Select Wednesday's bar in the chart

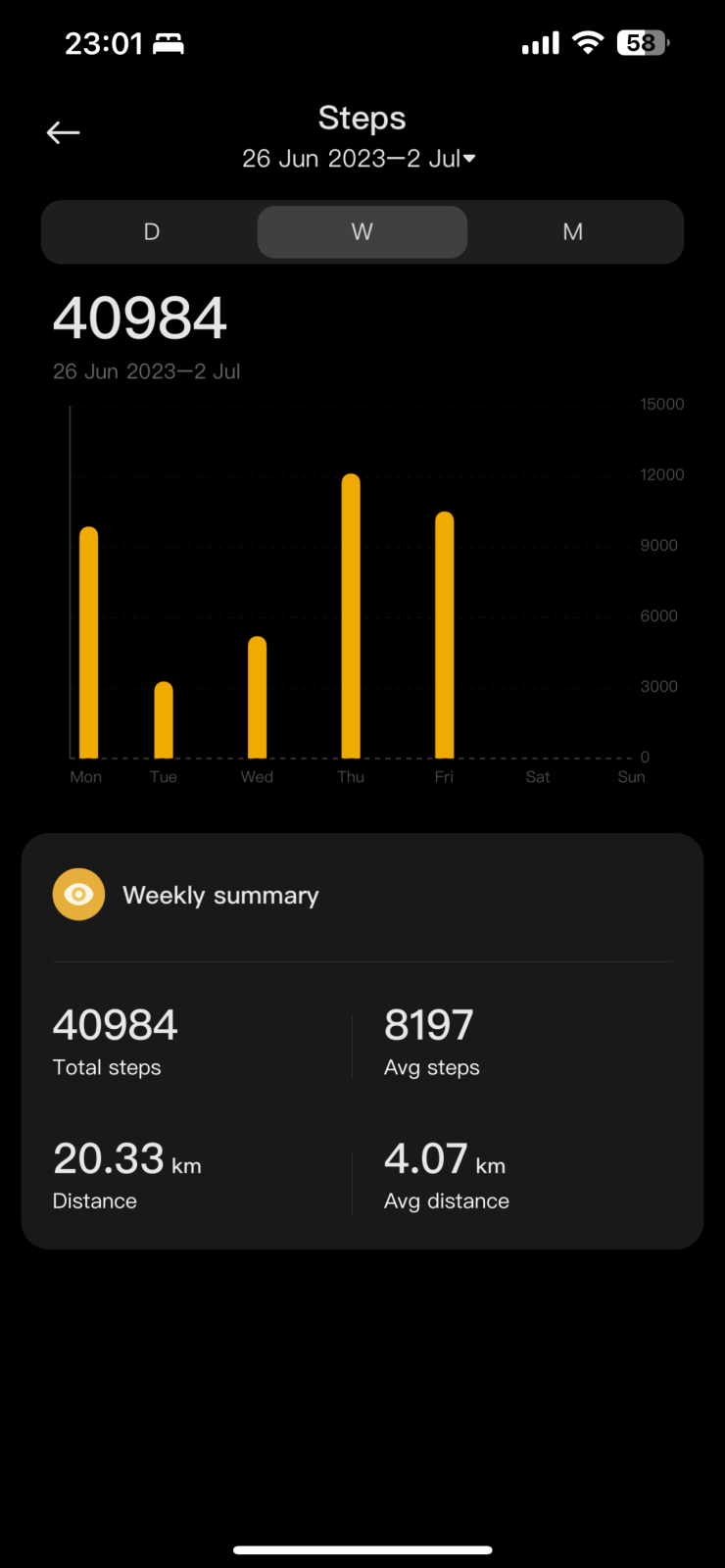(x=257, y=698)
